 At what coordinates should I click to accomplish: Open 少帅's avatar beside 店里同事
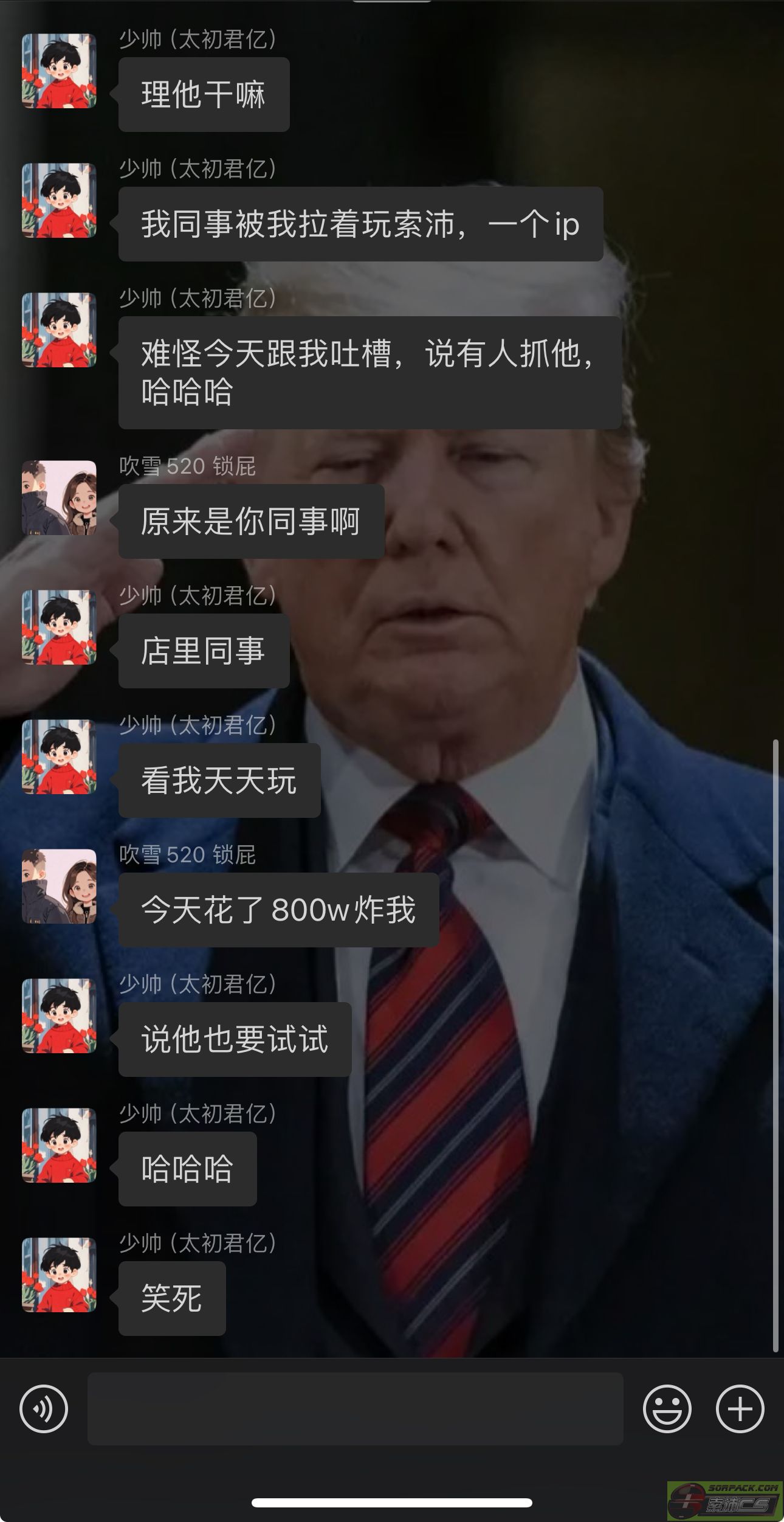pyautogui.click(x=59, y=628)
